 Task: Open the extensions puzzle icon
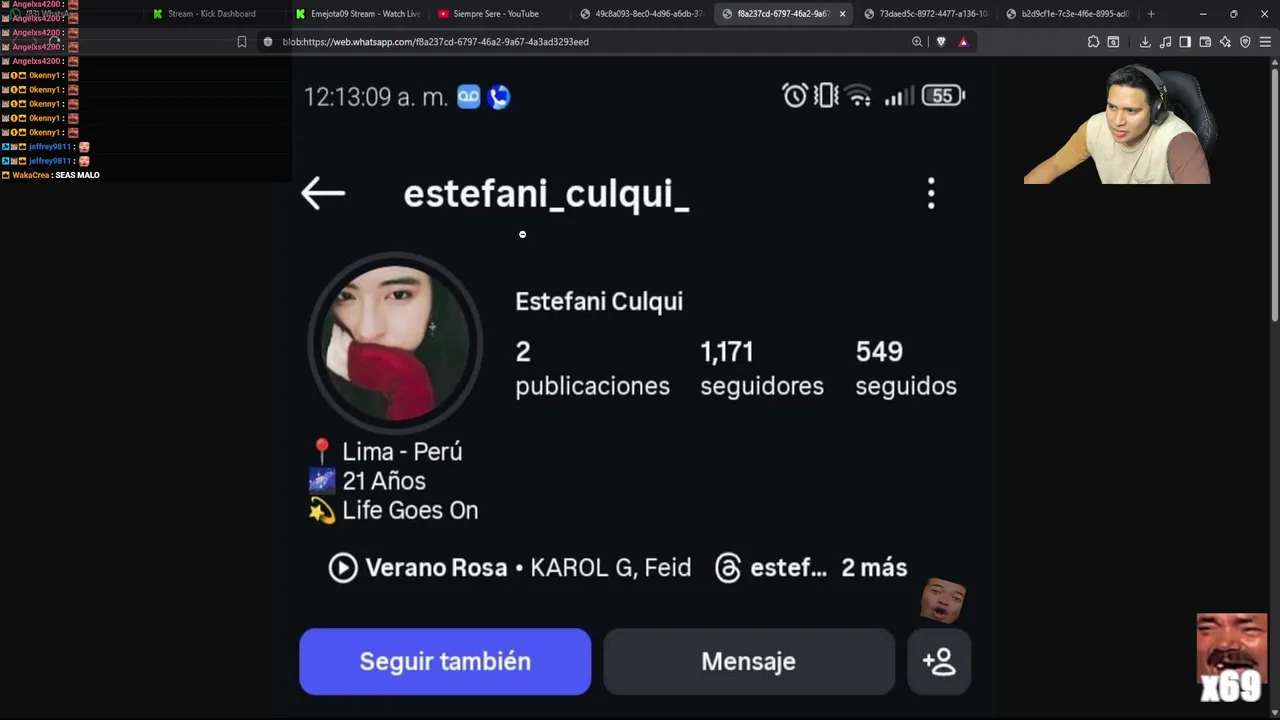[x=1093, y=42]
